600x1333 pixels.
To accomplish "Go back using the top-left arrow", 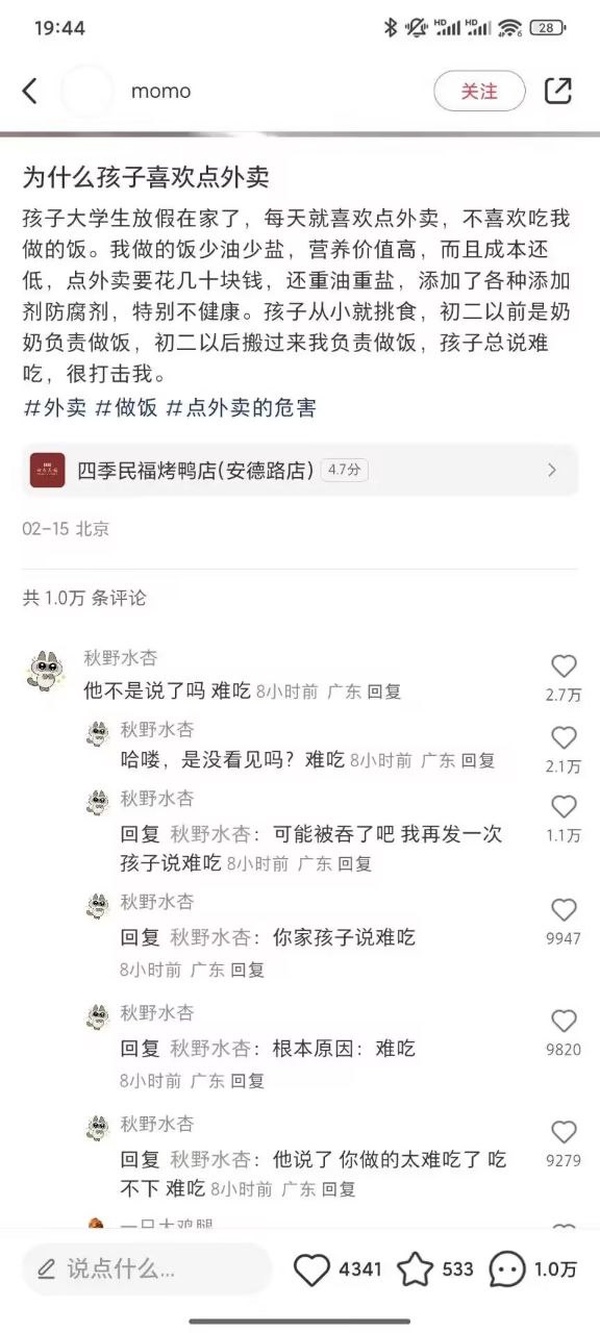I will (x=30, y=91).
